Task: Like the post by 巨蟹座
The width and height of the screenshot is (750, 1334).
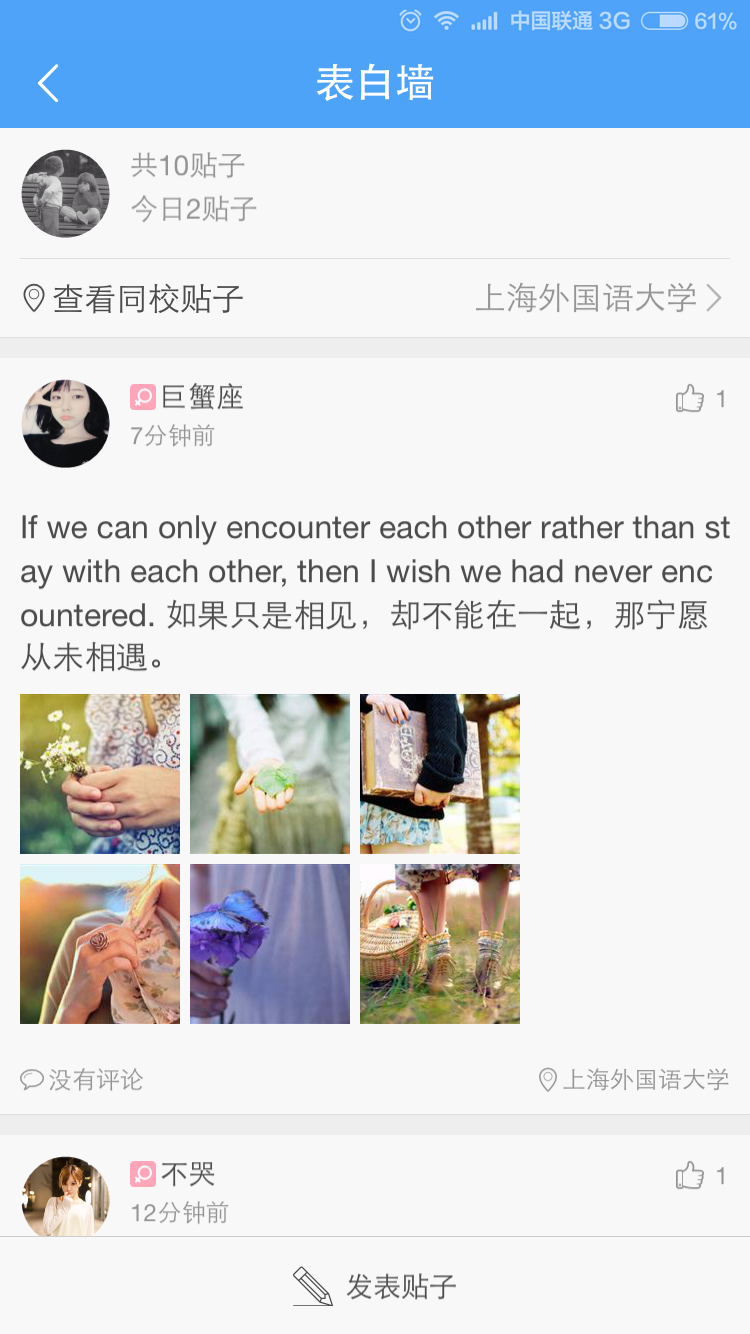Action: point(691,400)
